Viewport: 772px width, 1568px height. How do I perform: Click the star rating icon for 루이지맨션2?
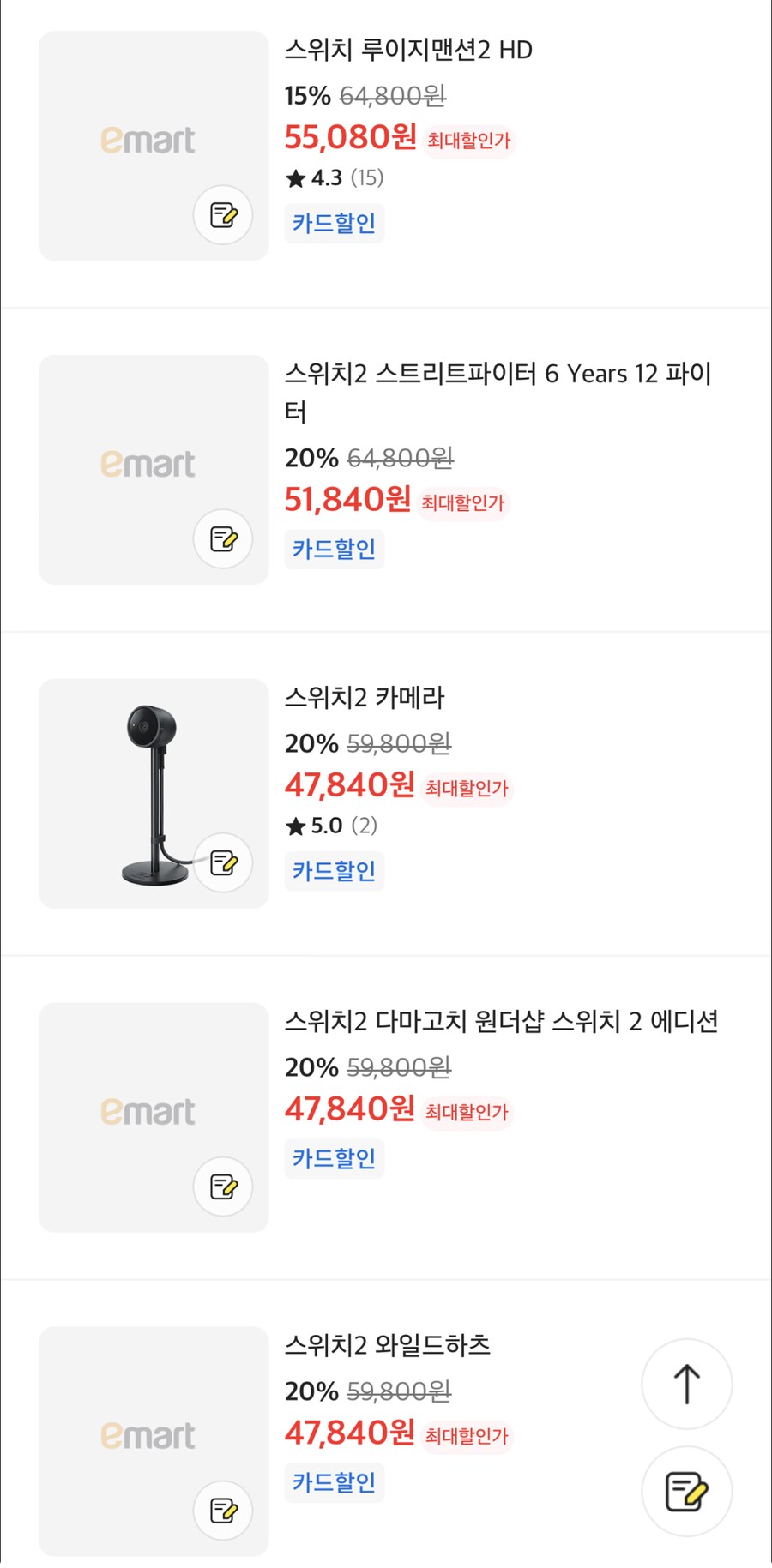click(x=296, y=178)
